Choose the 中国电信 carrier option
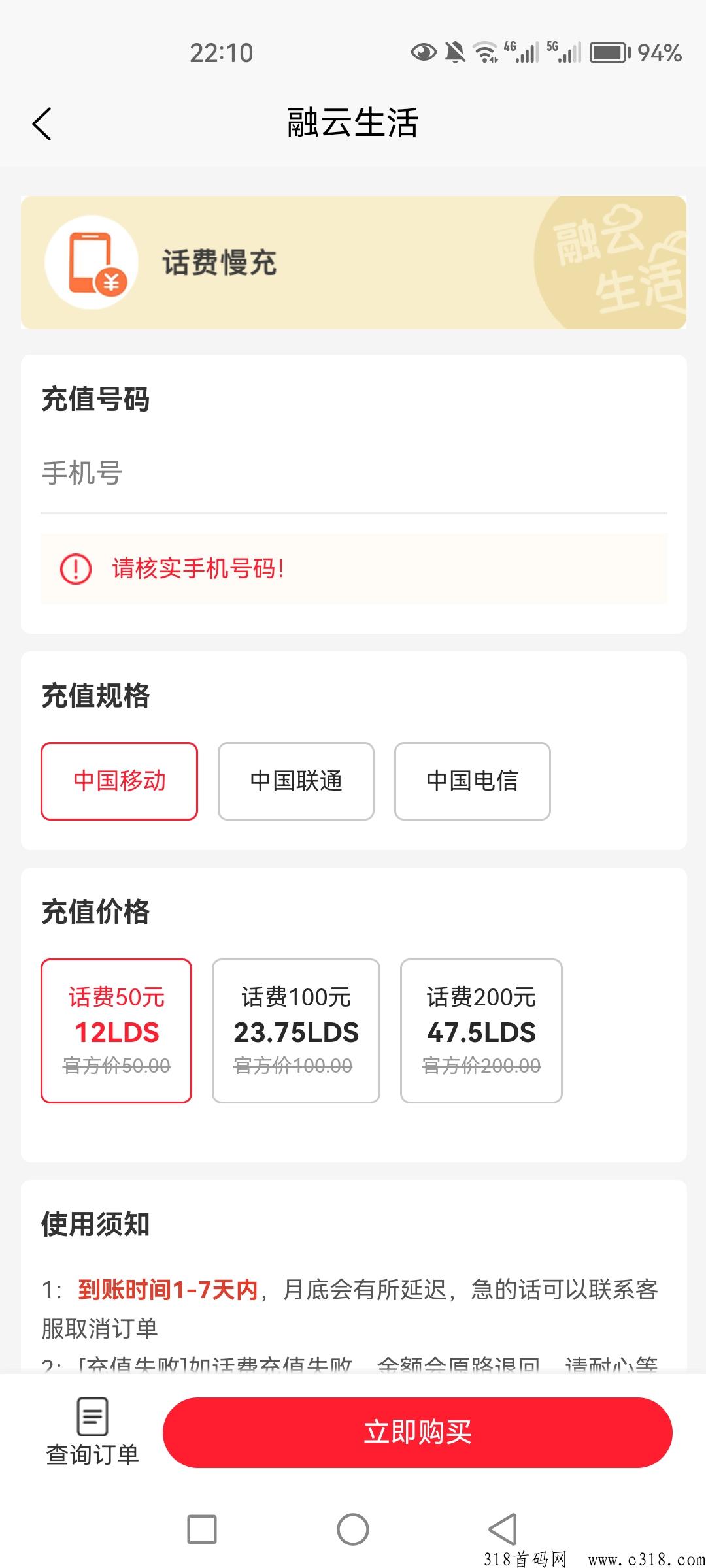 click(473, 781)
